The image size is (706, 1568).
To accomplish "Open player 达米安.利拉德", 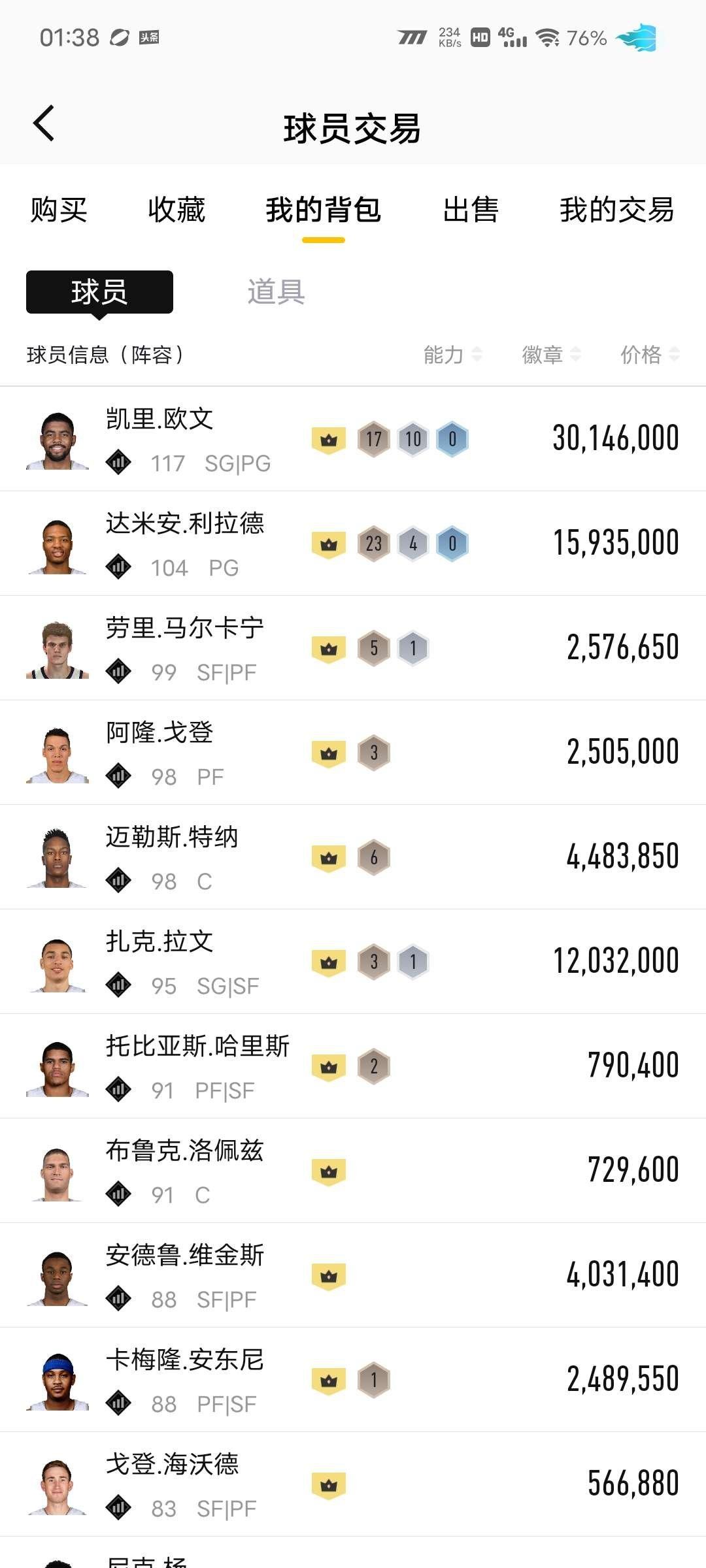I will click(353, 543).
